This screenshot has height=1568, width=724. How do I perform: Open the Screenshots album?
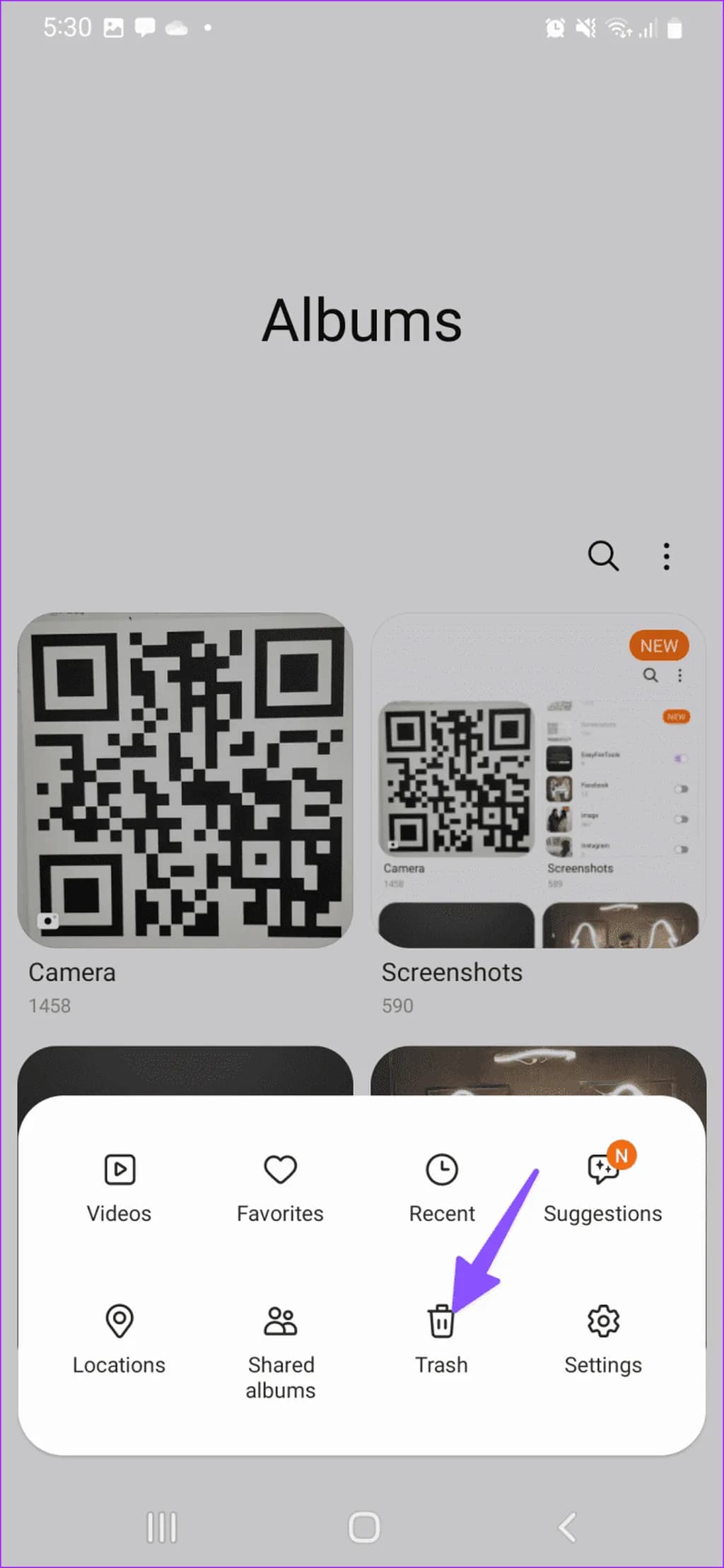tap(538, 780)
